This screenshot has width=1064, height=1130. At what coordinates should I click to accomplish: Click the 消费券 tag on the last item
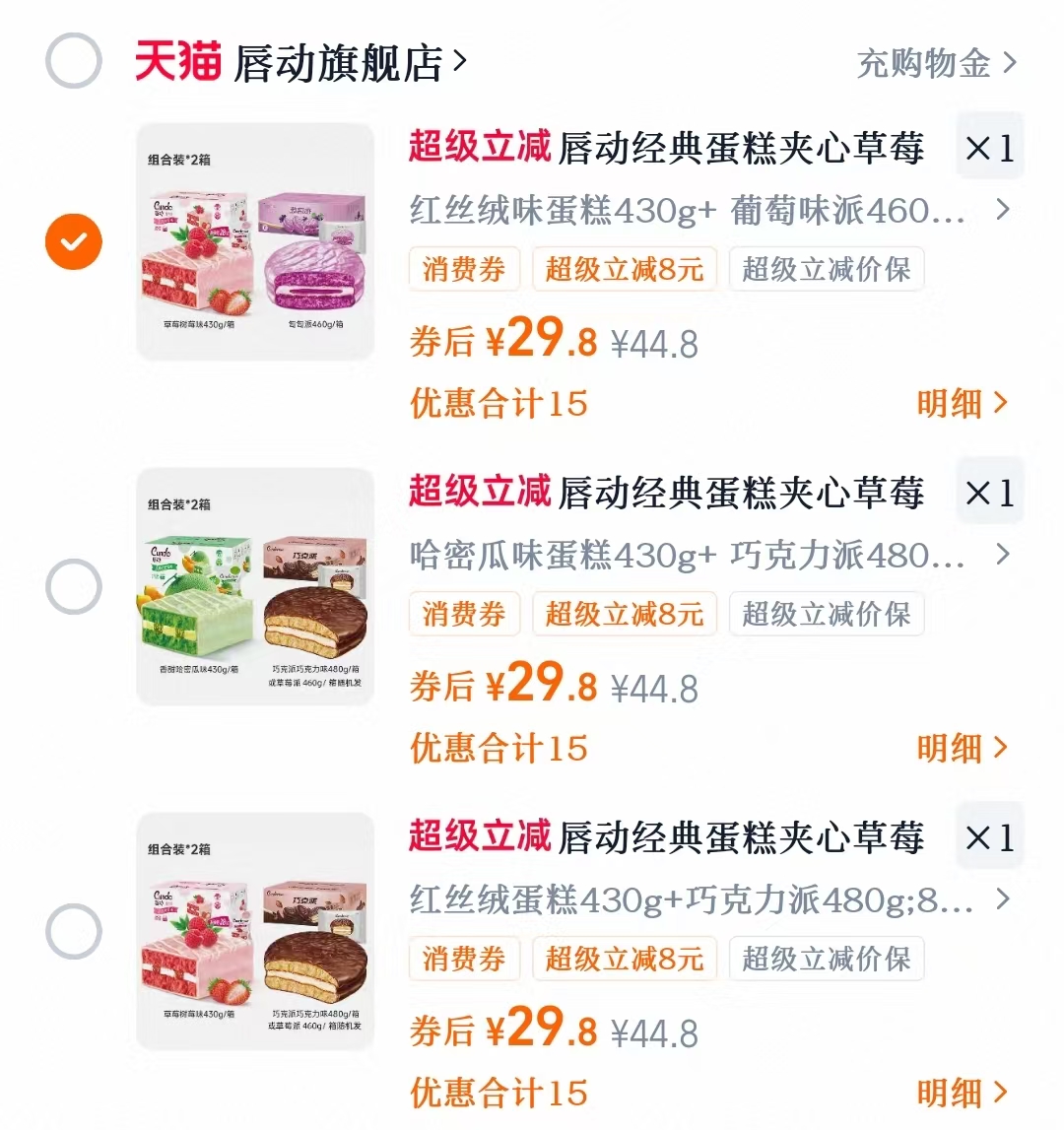463,958
